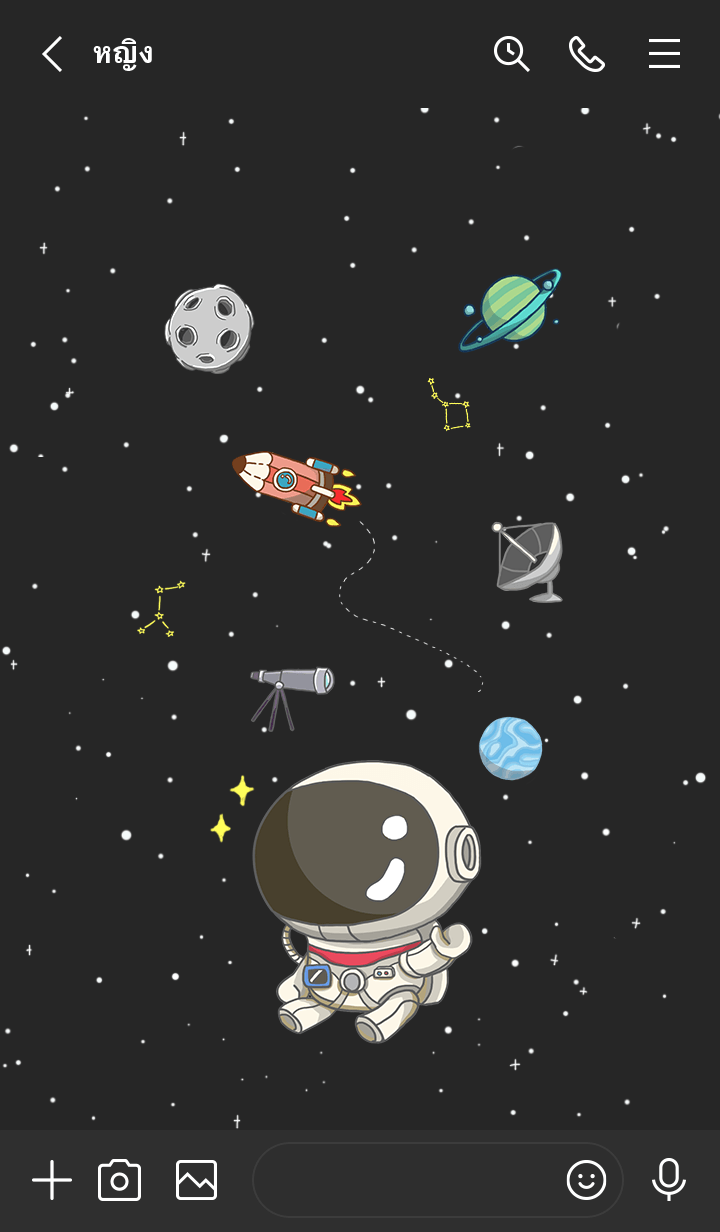Record a voice message with the microphone
720x1232 pixels.
click(668, 1180)
